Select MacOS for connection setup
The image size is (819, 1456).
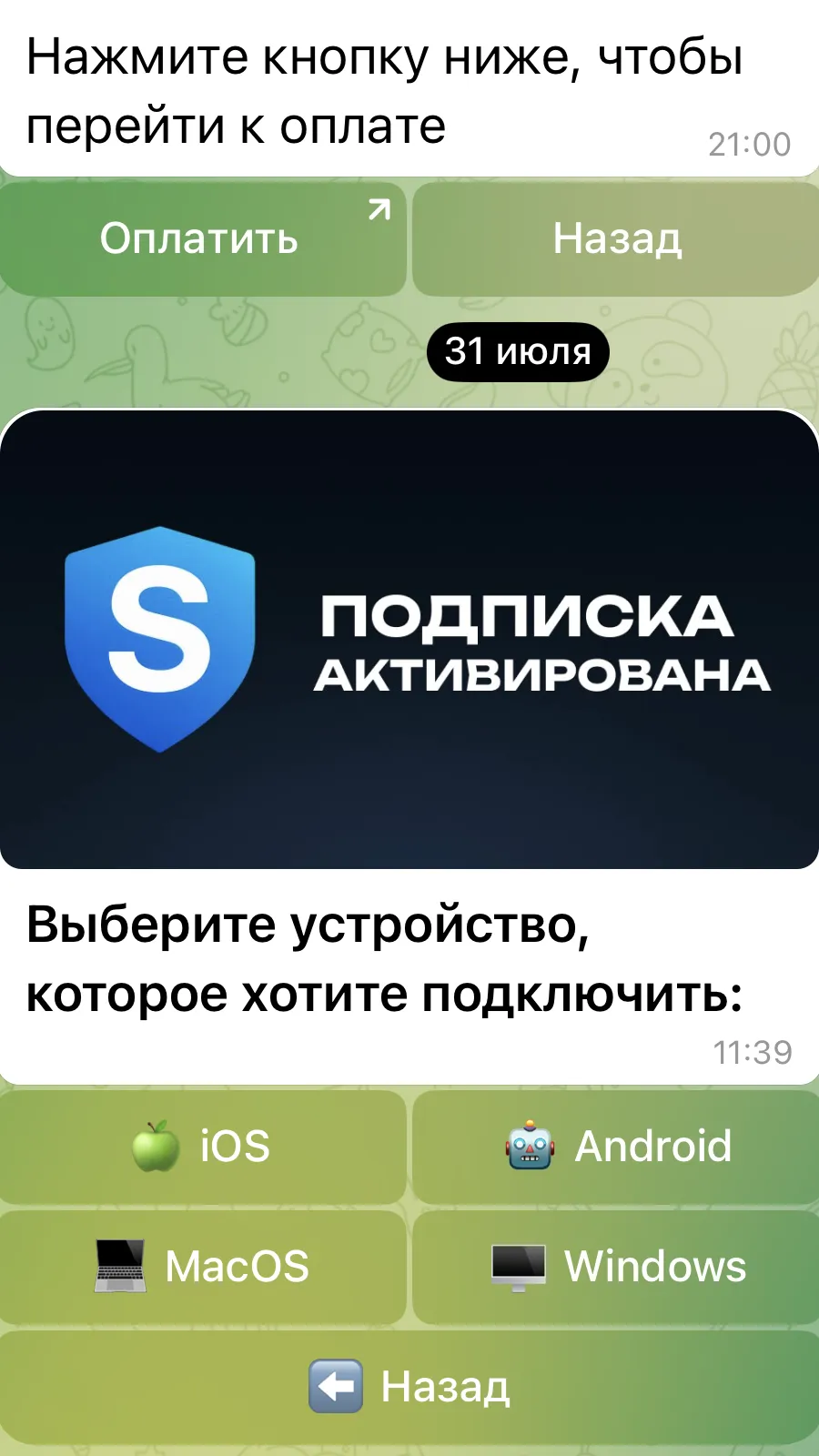click(202, 1266)
